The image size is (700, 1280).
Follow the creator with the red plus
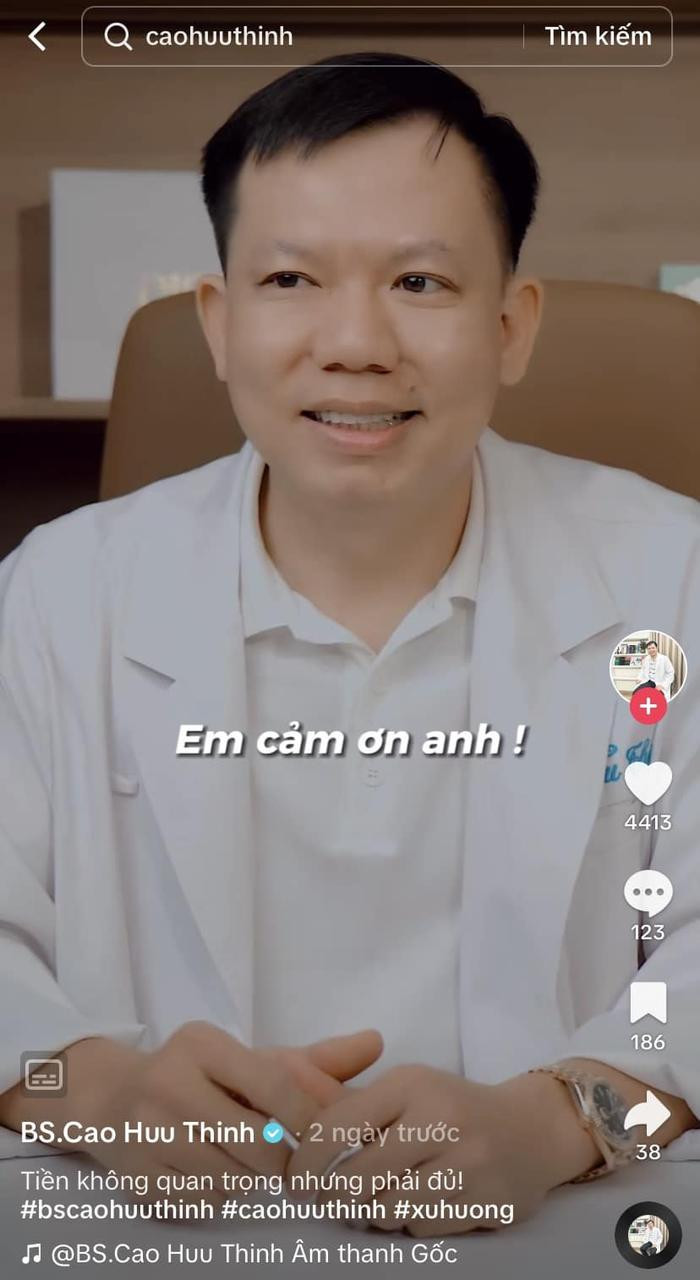click(648, 706)
